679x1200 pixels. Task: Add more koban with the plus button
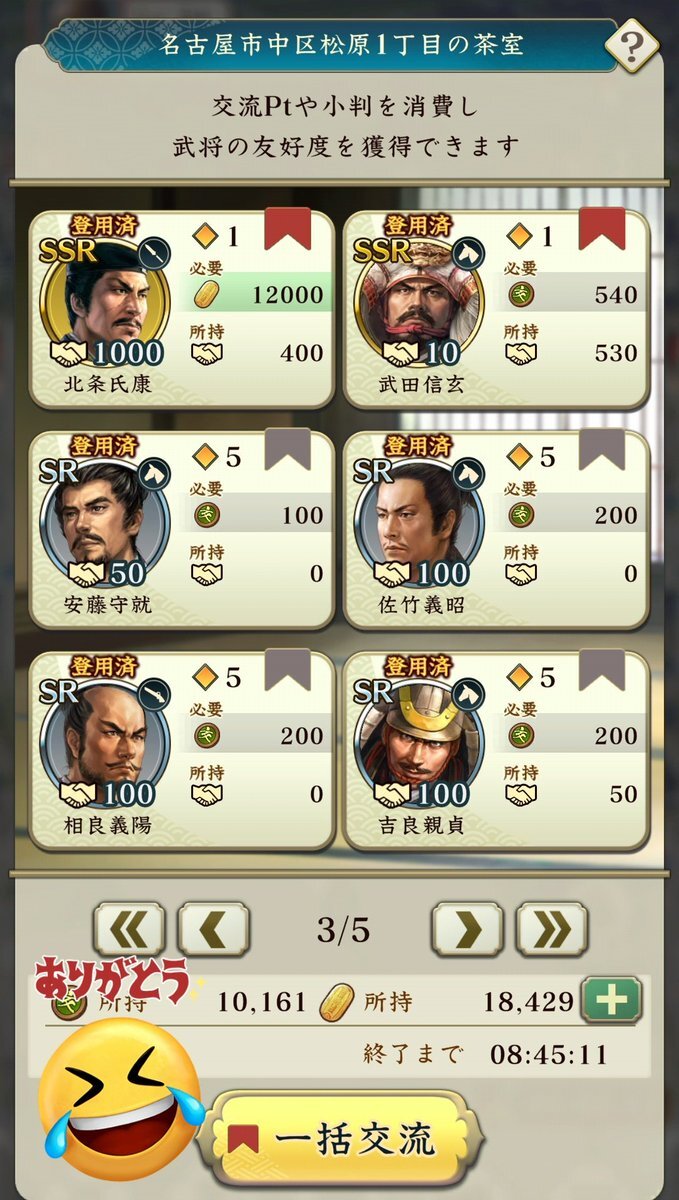click(611, 1001)
